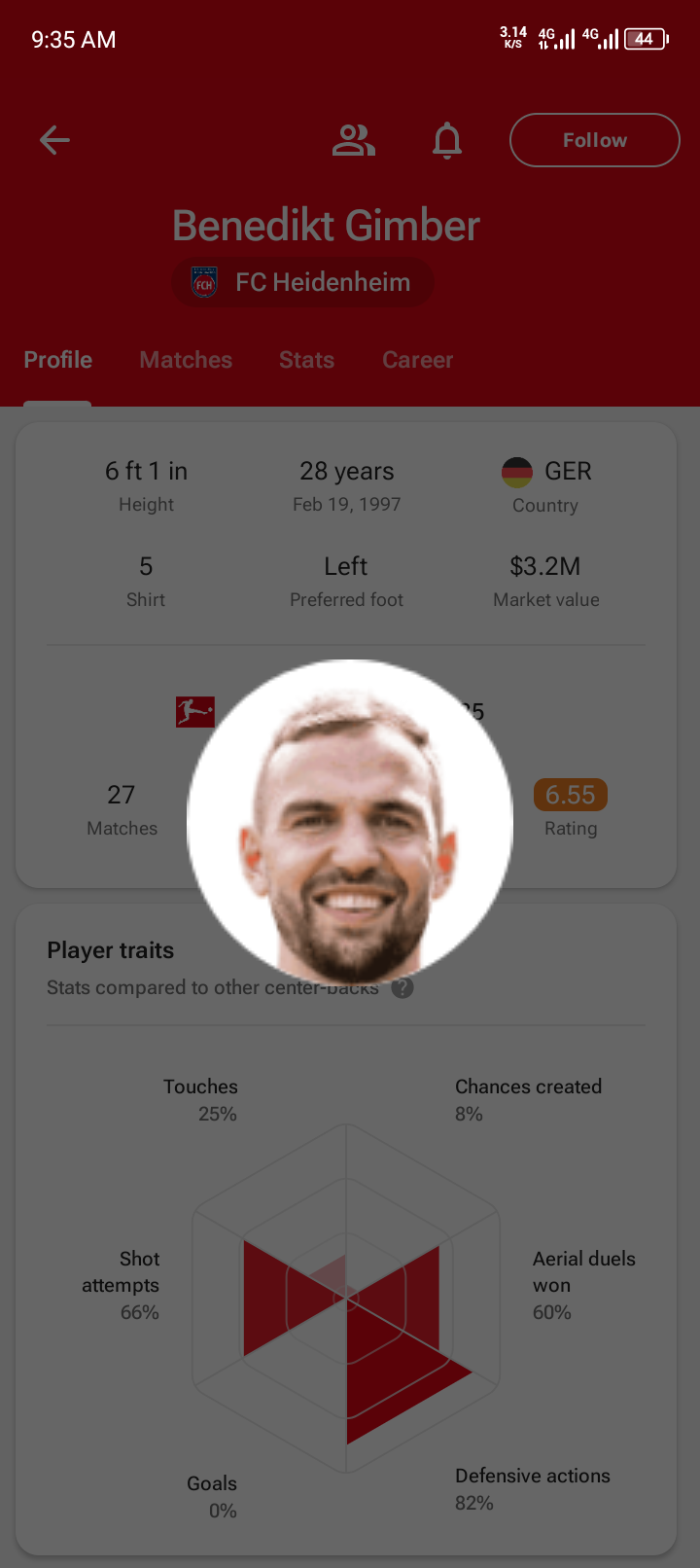Enable notifications with the bell
The height and width of the screenshot is (1568, 700).
(x=447, y=140)
